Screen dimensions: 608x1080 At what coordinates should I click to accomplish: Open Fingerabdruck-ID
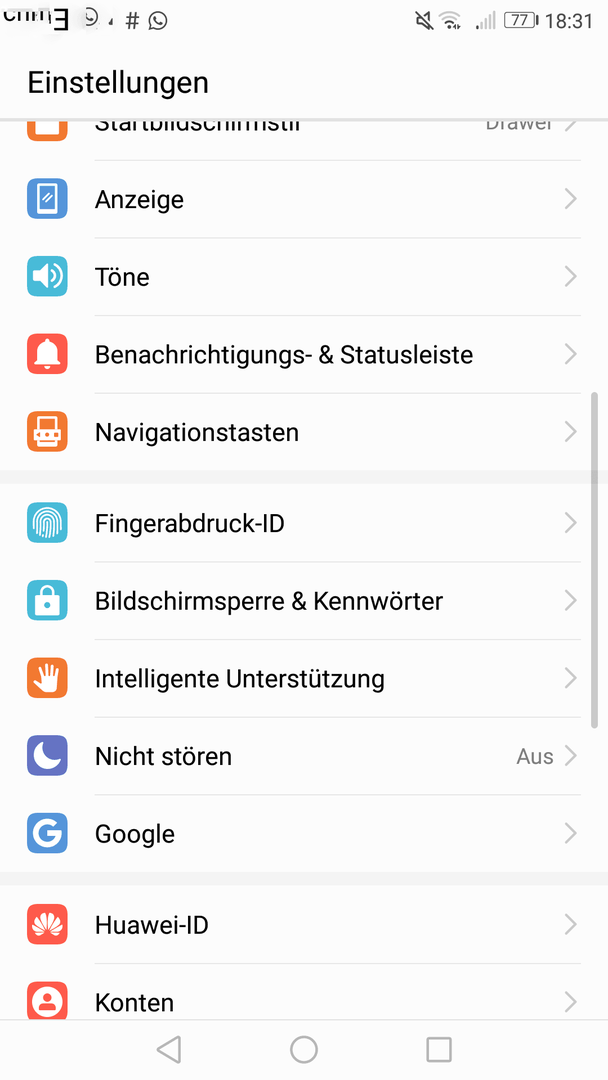pyautogui.click(x=304, y=523)
